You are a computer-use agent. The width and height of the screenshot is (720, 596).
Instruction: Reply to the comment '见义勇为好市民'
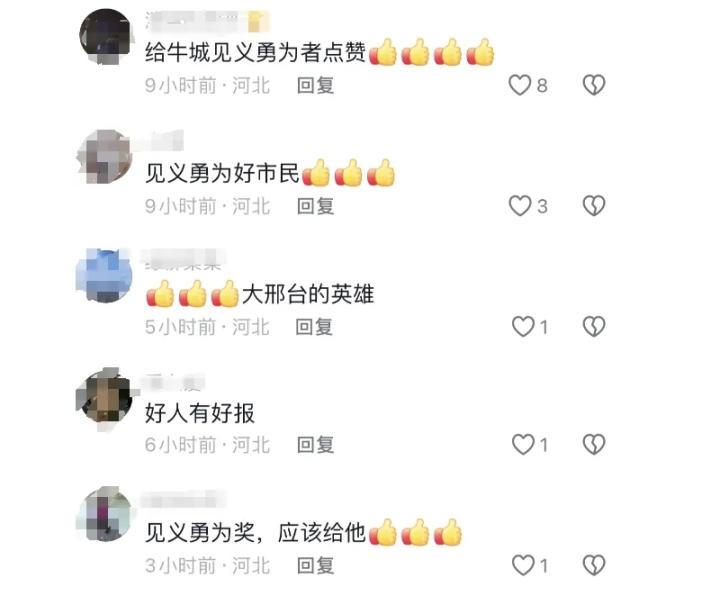315,206
